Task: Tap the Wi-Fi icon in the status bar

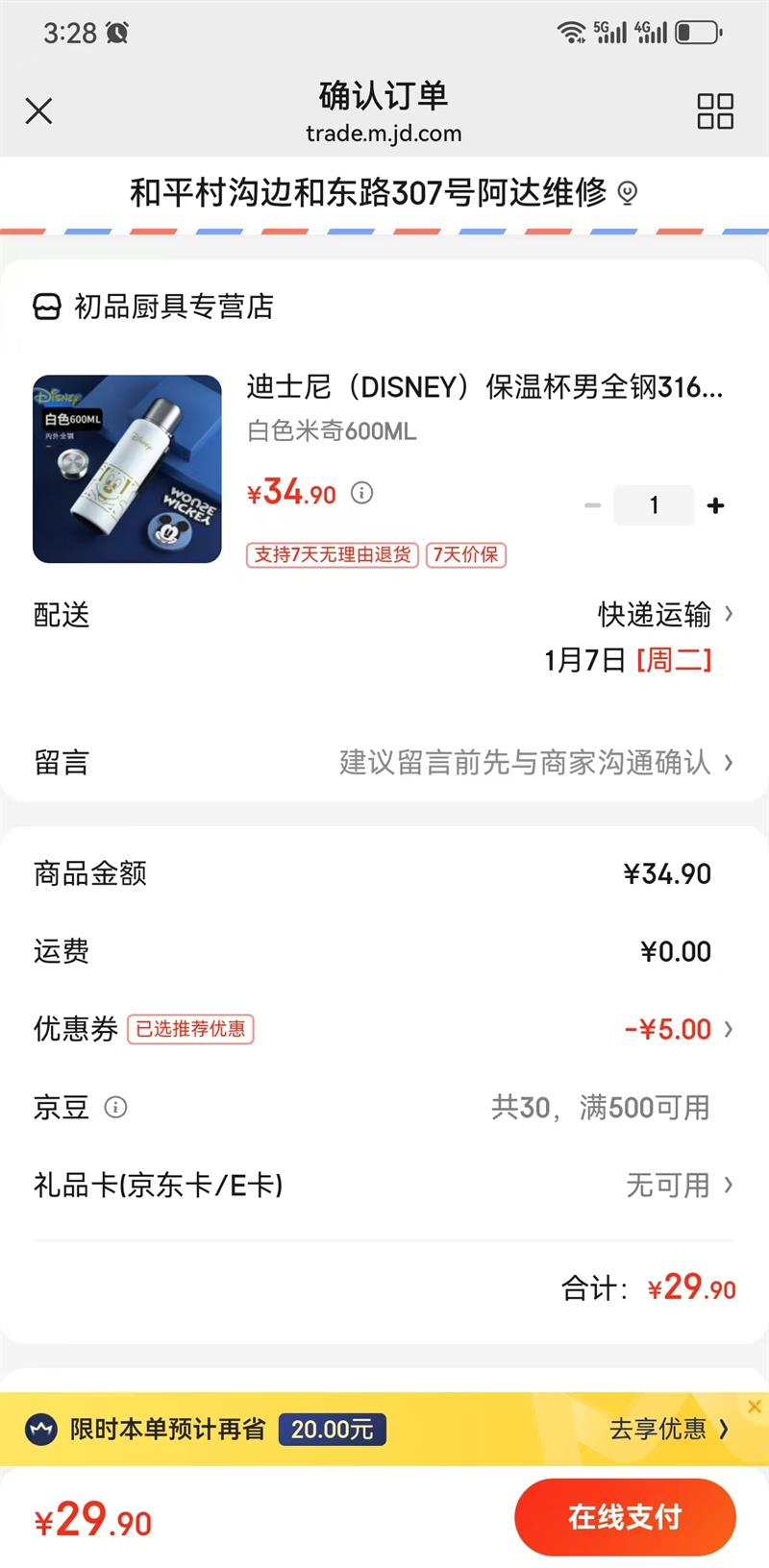Action: point(571,32)
